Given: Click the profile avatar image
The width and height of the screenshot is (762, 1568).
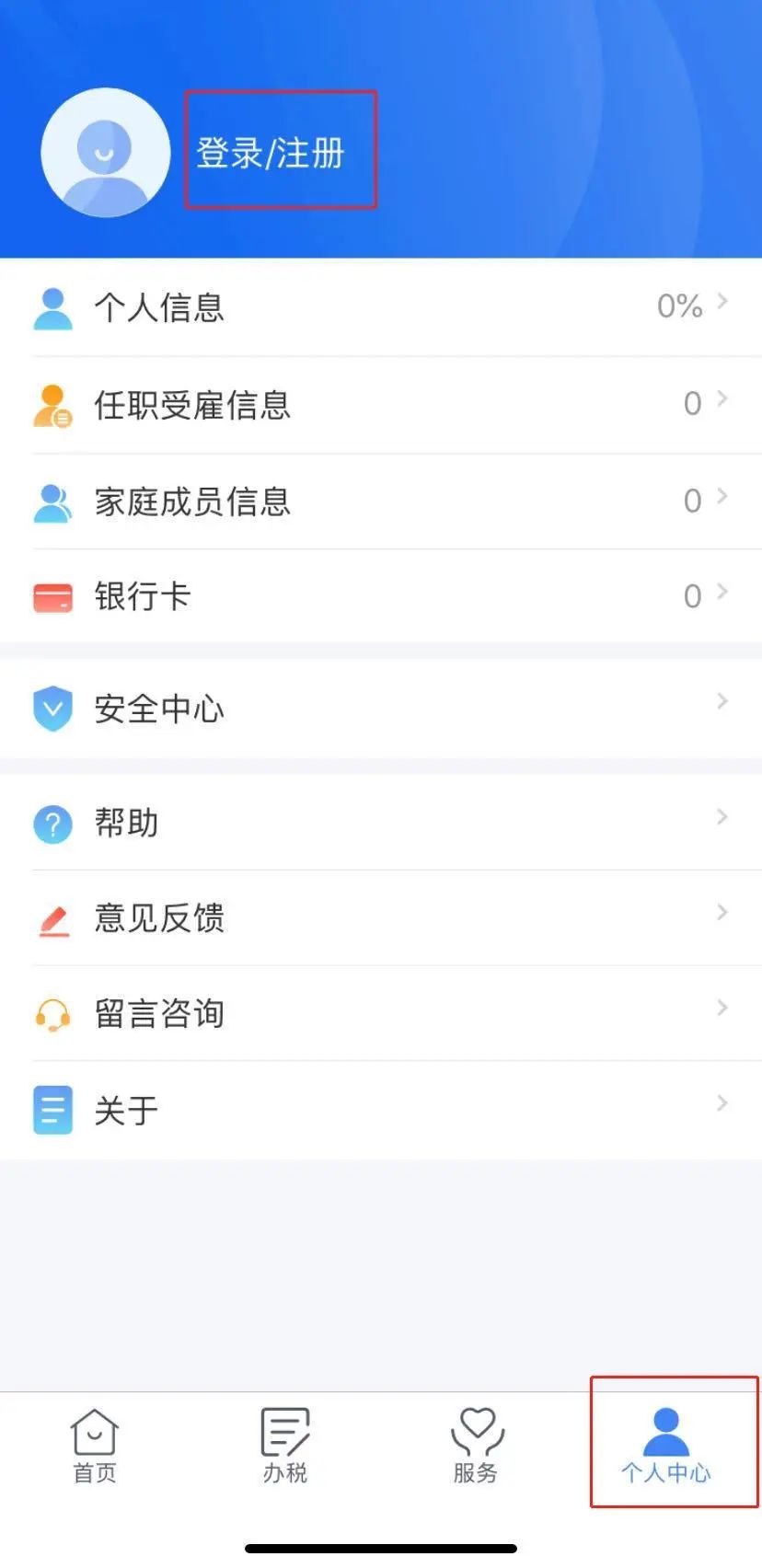Looking at the screenshot, I should point(105,153).
